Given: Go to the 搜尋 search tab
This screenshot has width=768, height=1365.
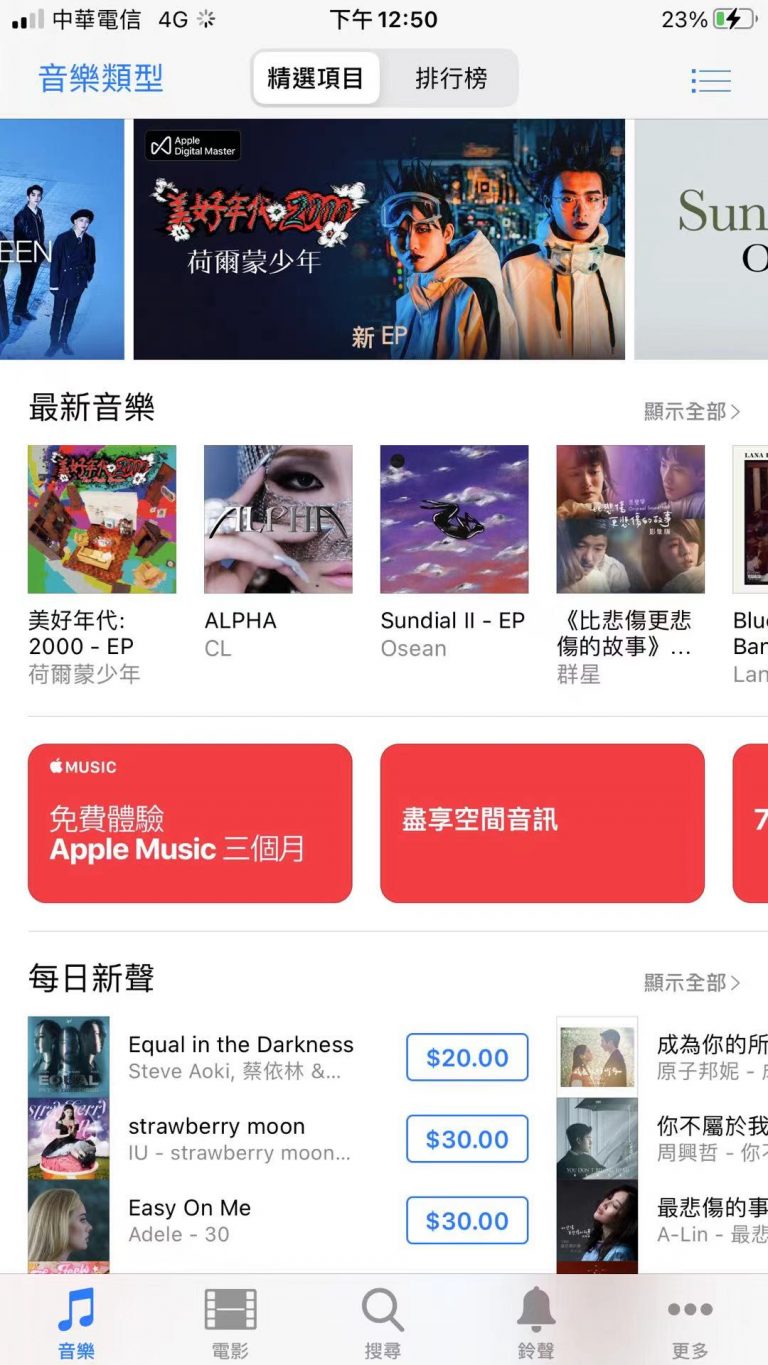Looking at the screenshot, I should [x=383, y=1321].
